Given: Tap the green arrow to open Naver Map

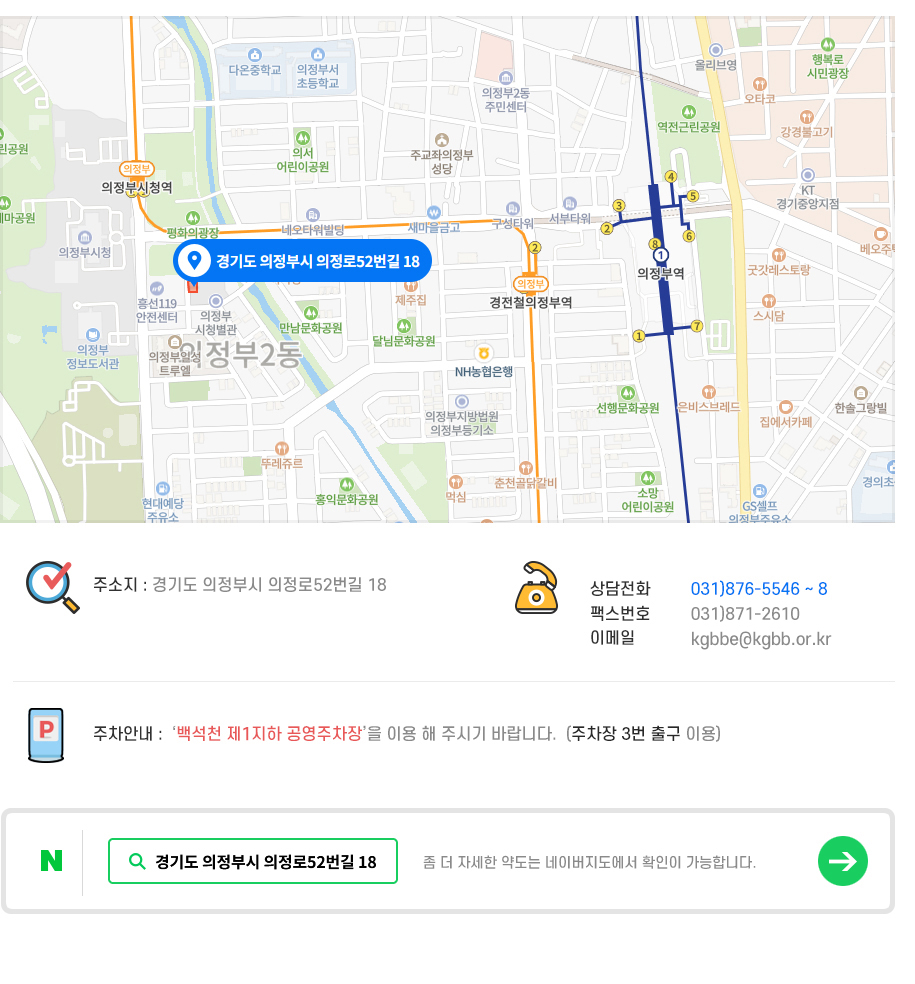Looking at the screenshot, I should pyautogui.click(x=842, y=861).
